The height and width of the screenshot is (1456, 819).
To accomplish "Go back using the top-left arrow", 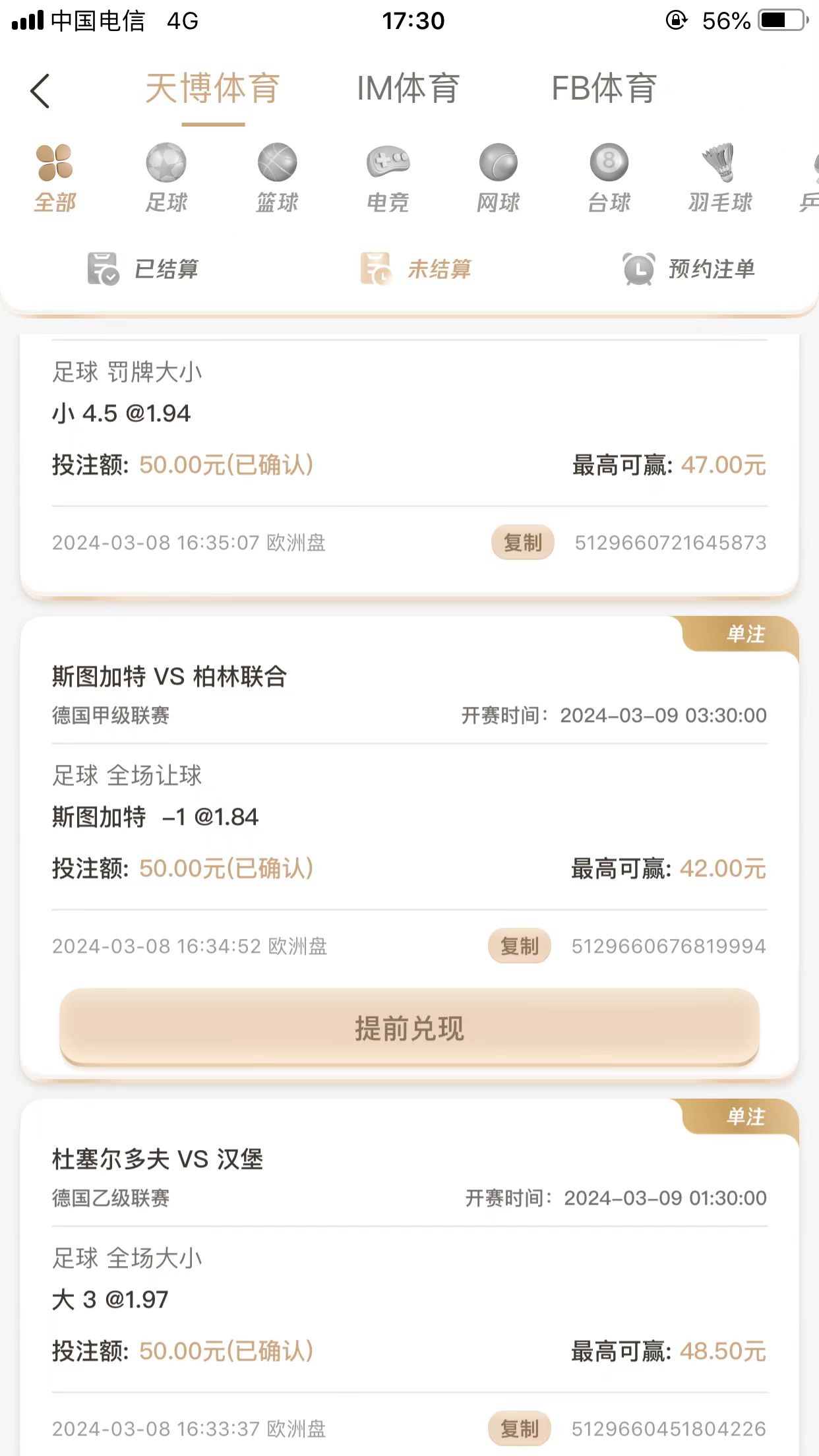I will [40, 90].
